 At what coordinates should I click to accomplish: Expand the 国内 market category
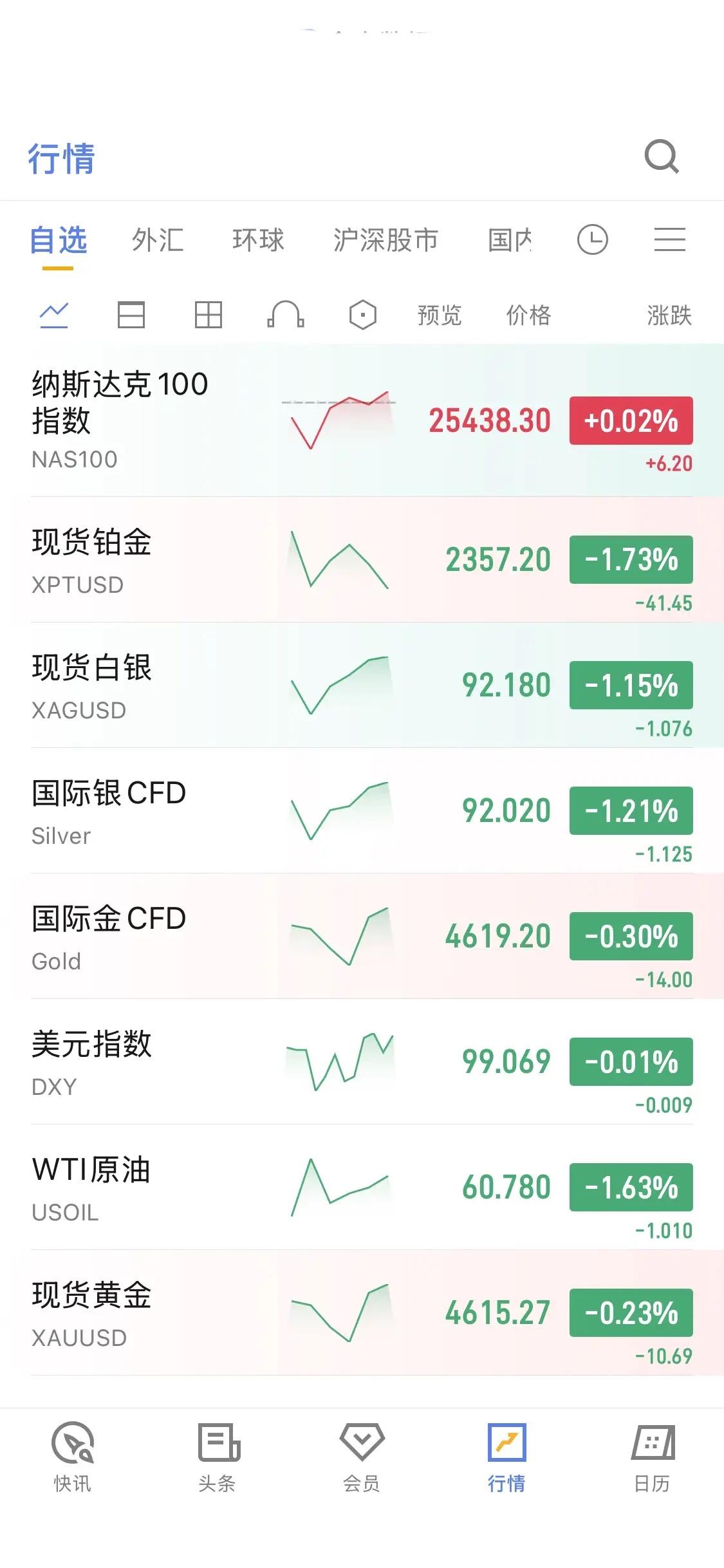tap(512, 239)
